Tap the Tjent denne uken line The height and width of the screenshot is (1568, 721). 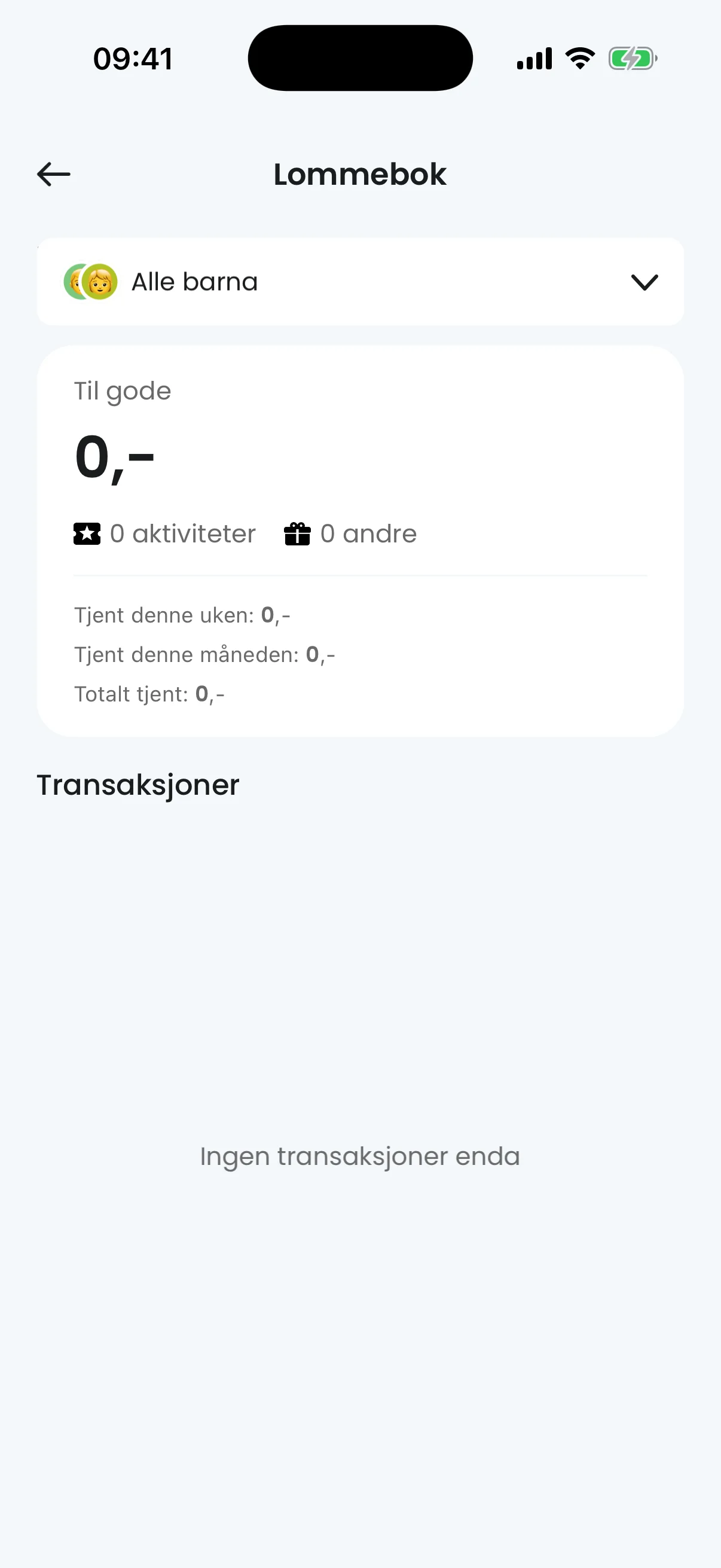182,615
